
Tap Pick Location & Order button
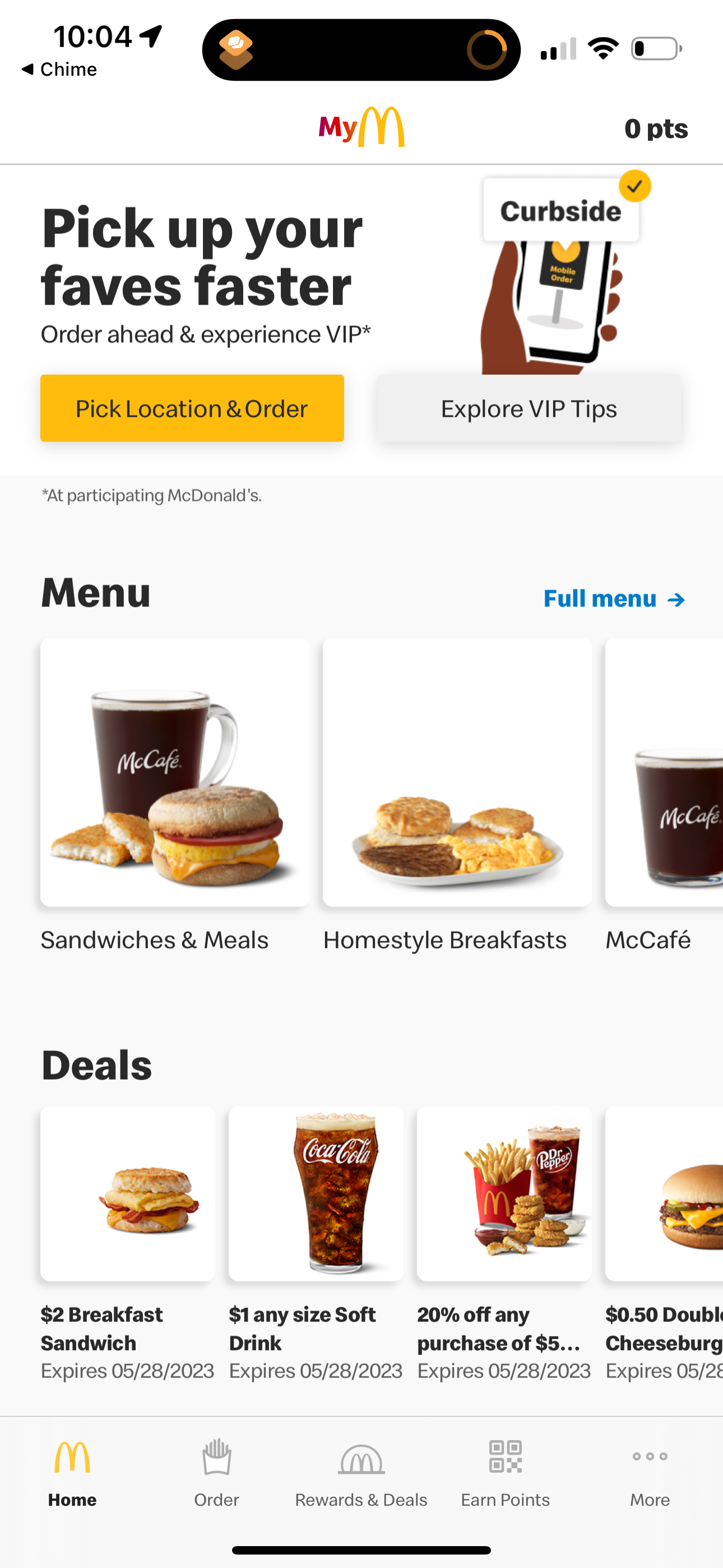tap(192, 408)
